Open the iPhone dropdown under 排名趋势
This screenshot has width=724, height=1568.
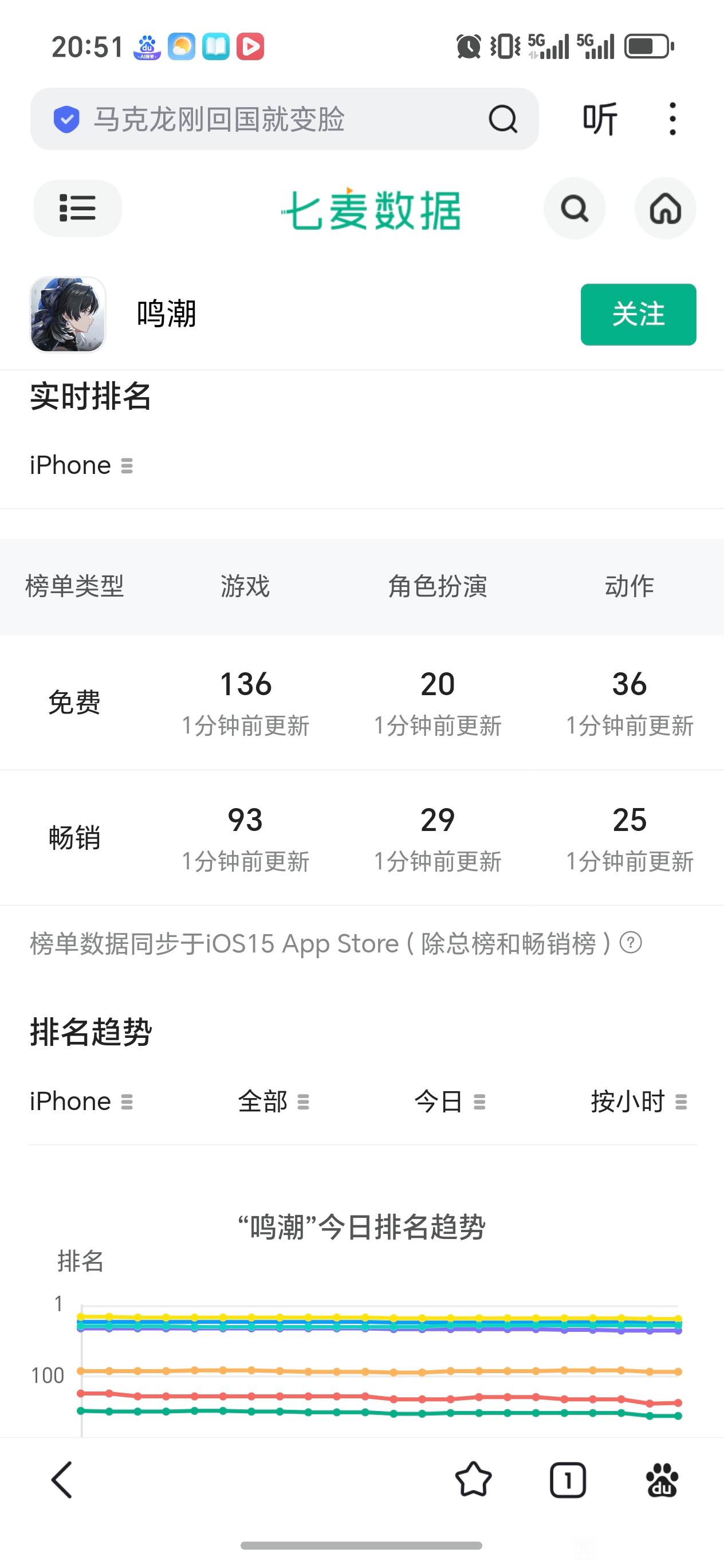pyautogui.click(x=81, y=1101)
